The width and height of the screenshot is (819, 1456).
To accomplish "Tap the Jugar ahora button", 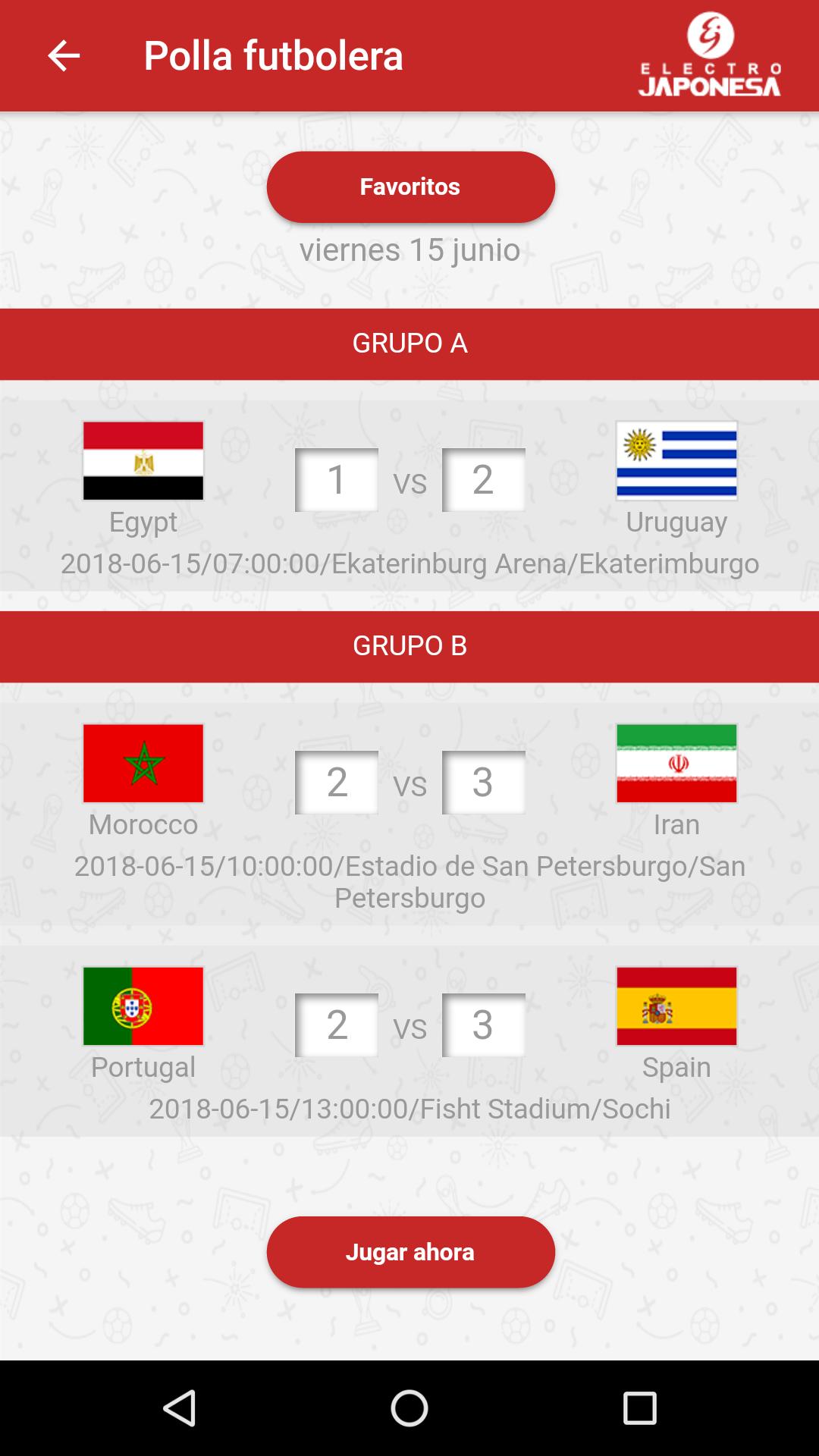I will (410, 1252).
